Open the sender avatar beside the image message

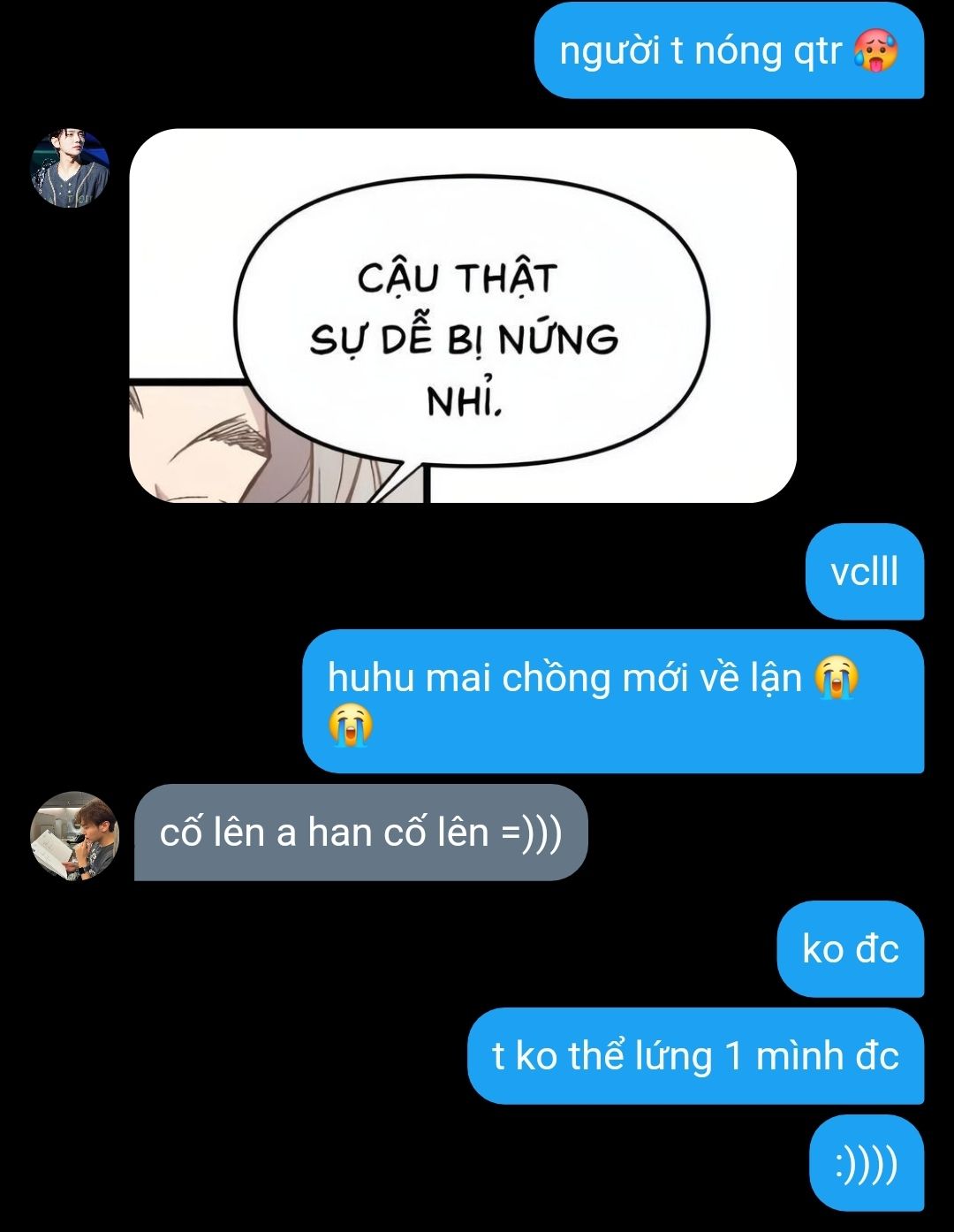tap(70, 169)
